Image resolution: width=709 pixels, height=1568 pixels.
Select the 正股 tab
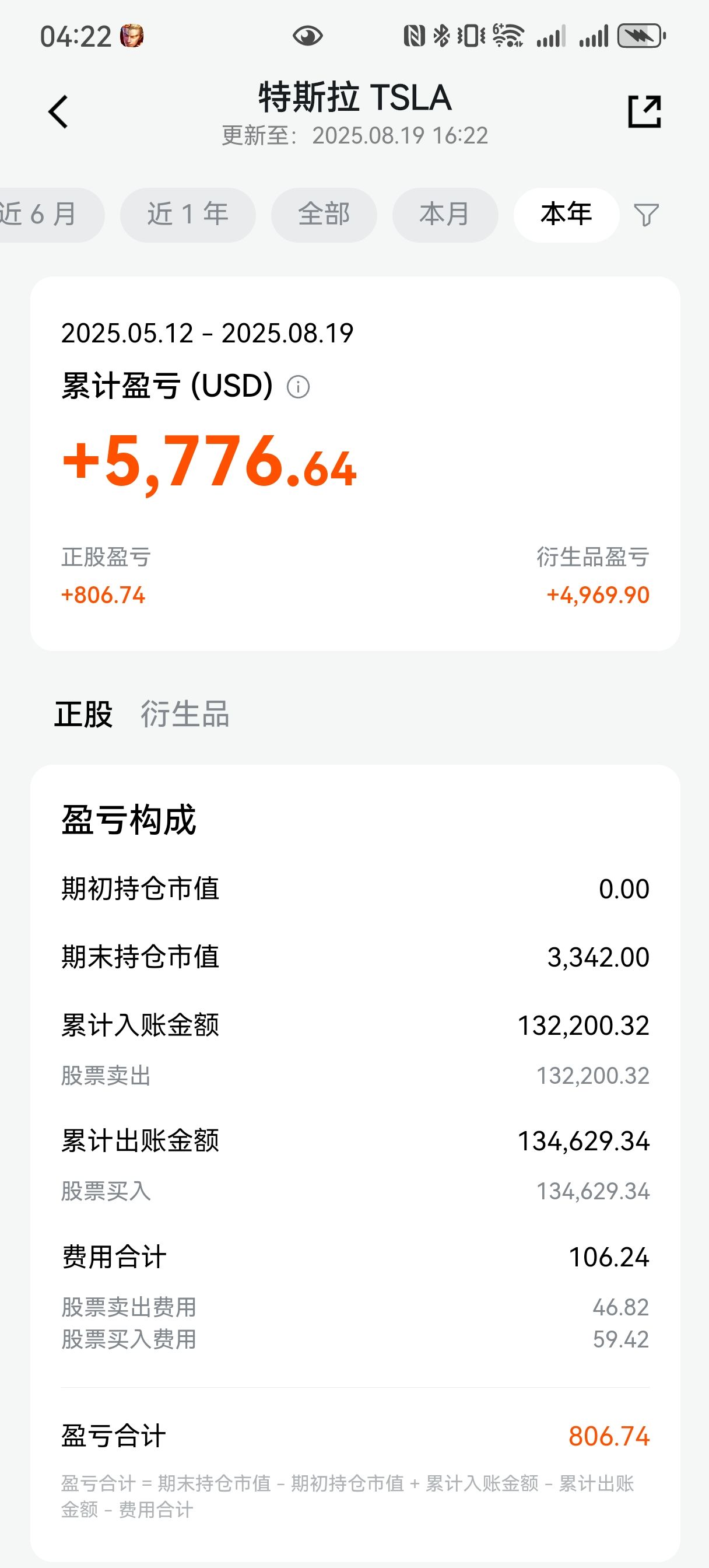point(83,714)
